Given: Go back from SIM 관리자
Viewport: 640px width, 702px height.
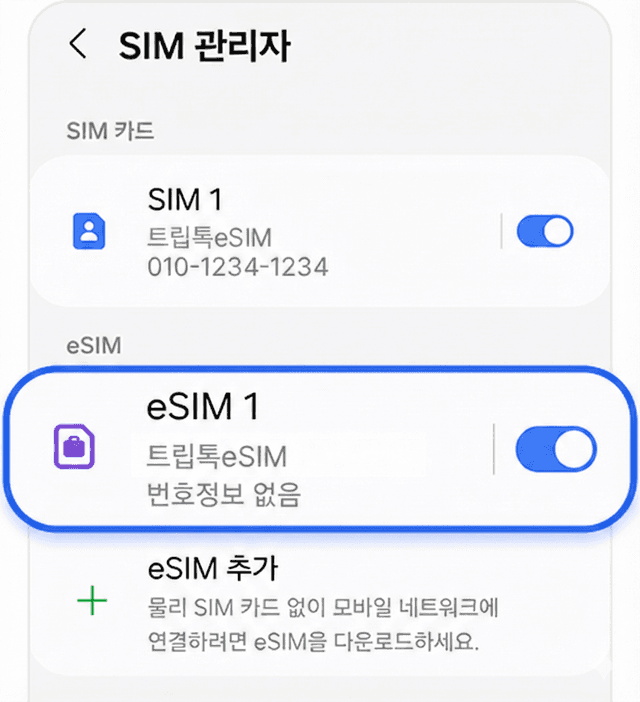Looking at the screenshot, I should [78, 45].
